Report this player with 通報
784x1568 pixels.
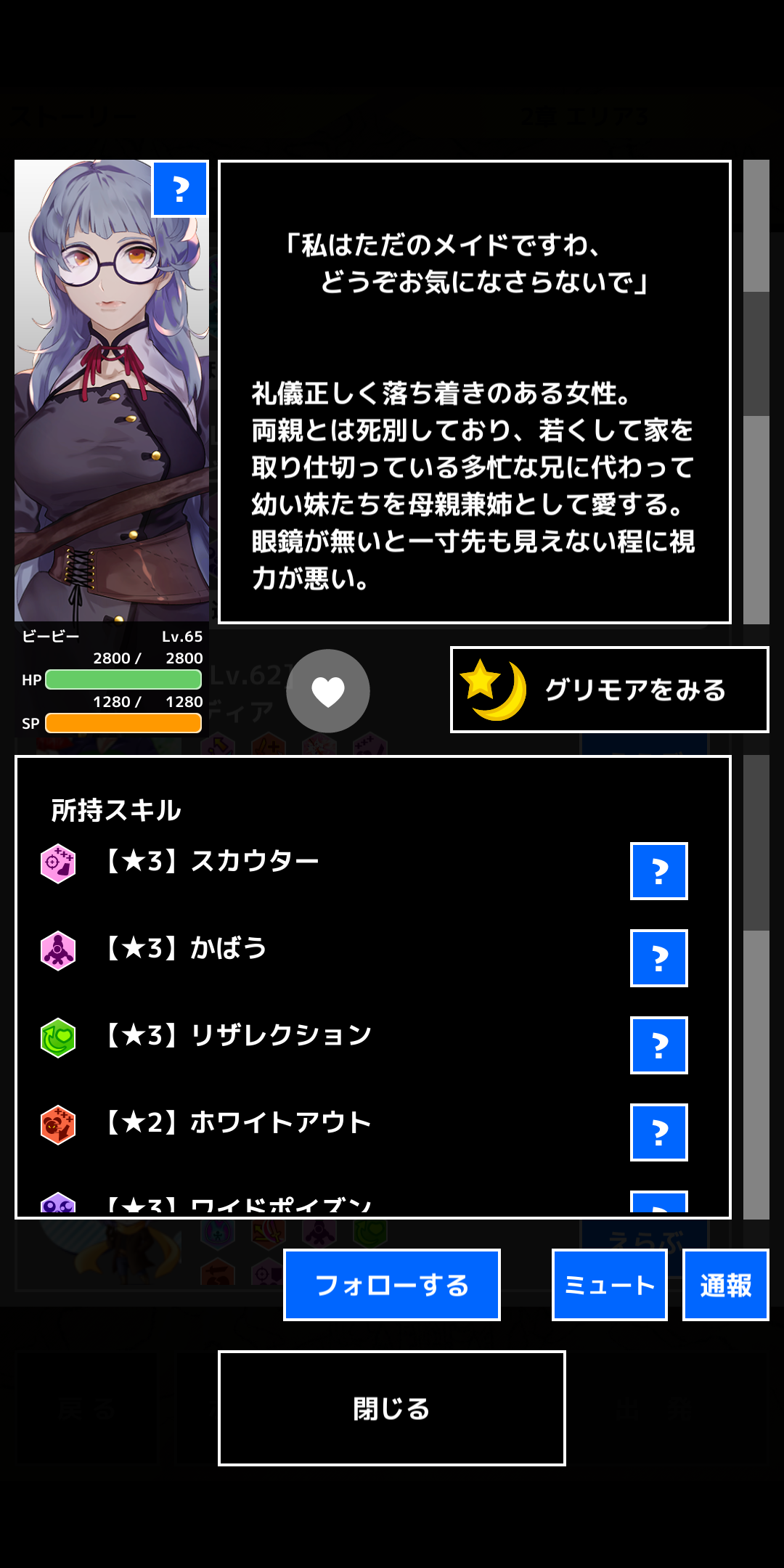726,1285
